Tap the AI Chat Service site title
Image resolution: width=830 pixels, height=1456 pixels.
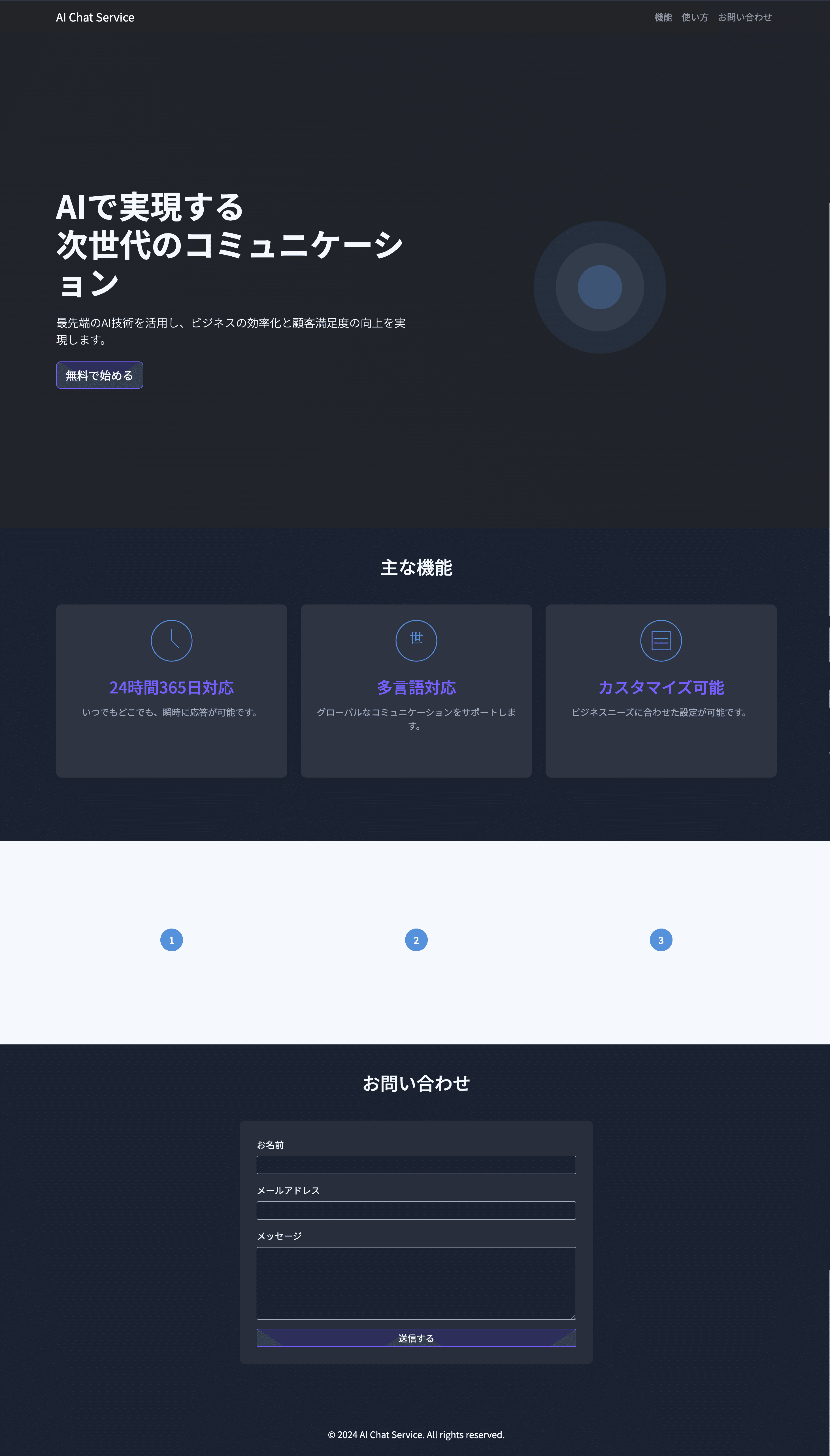point(95,18)
